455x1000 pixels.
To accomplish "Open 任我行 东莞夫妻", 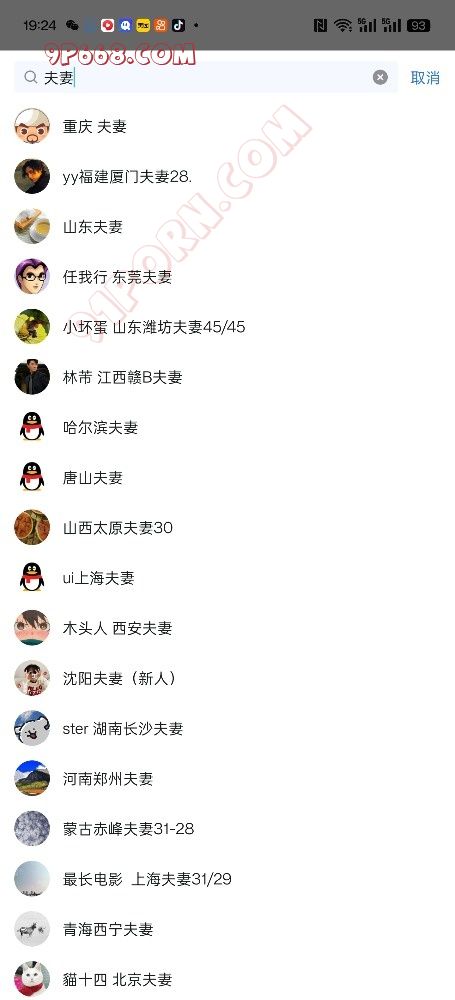I will coord(227,277).
